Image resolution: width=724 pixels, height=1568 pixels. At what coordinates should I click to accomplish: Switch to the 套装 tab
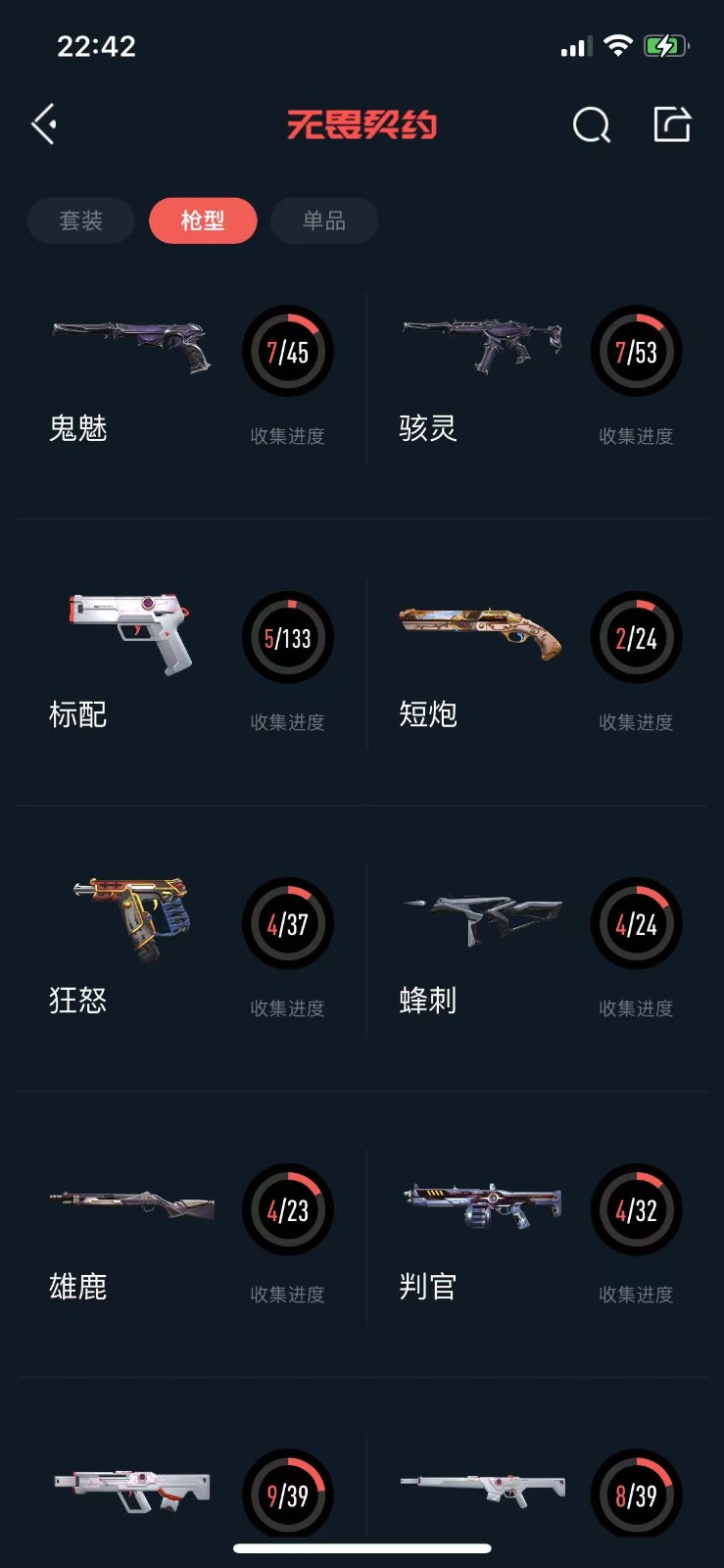(80, 220)
